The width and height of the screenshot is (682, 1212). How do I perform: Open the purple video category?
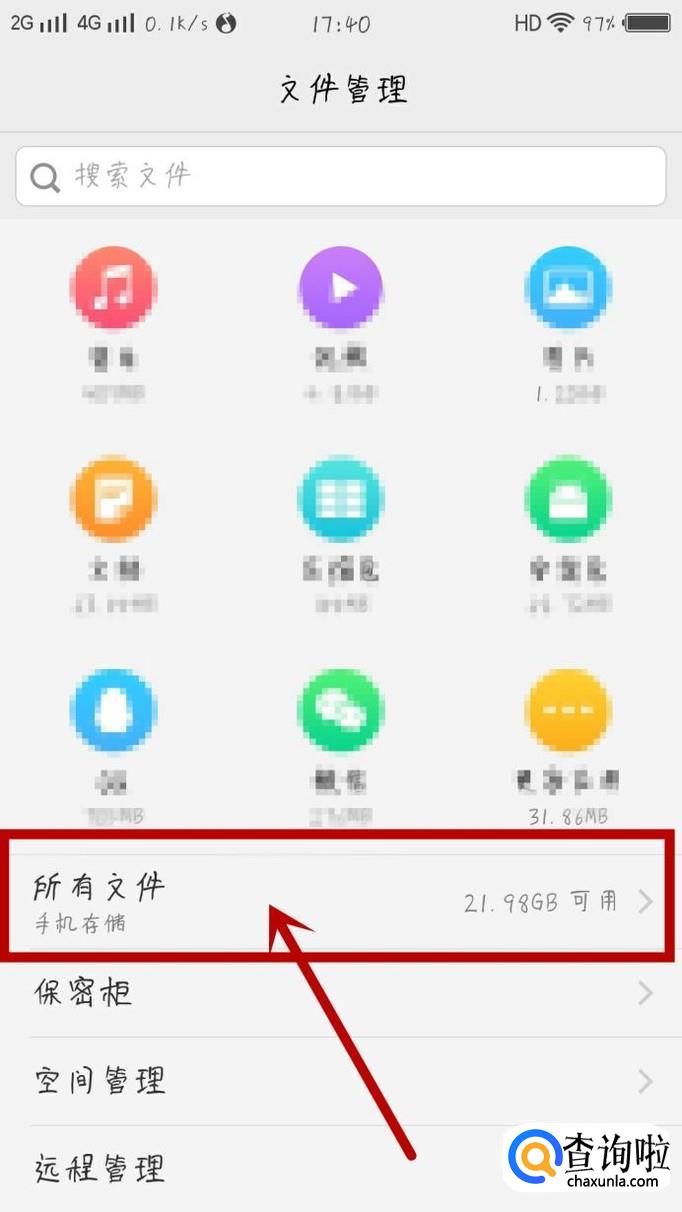pyautogui.click(x=341, y=288)
